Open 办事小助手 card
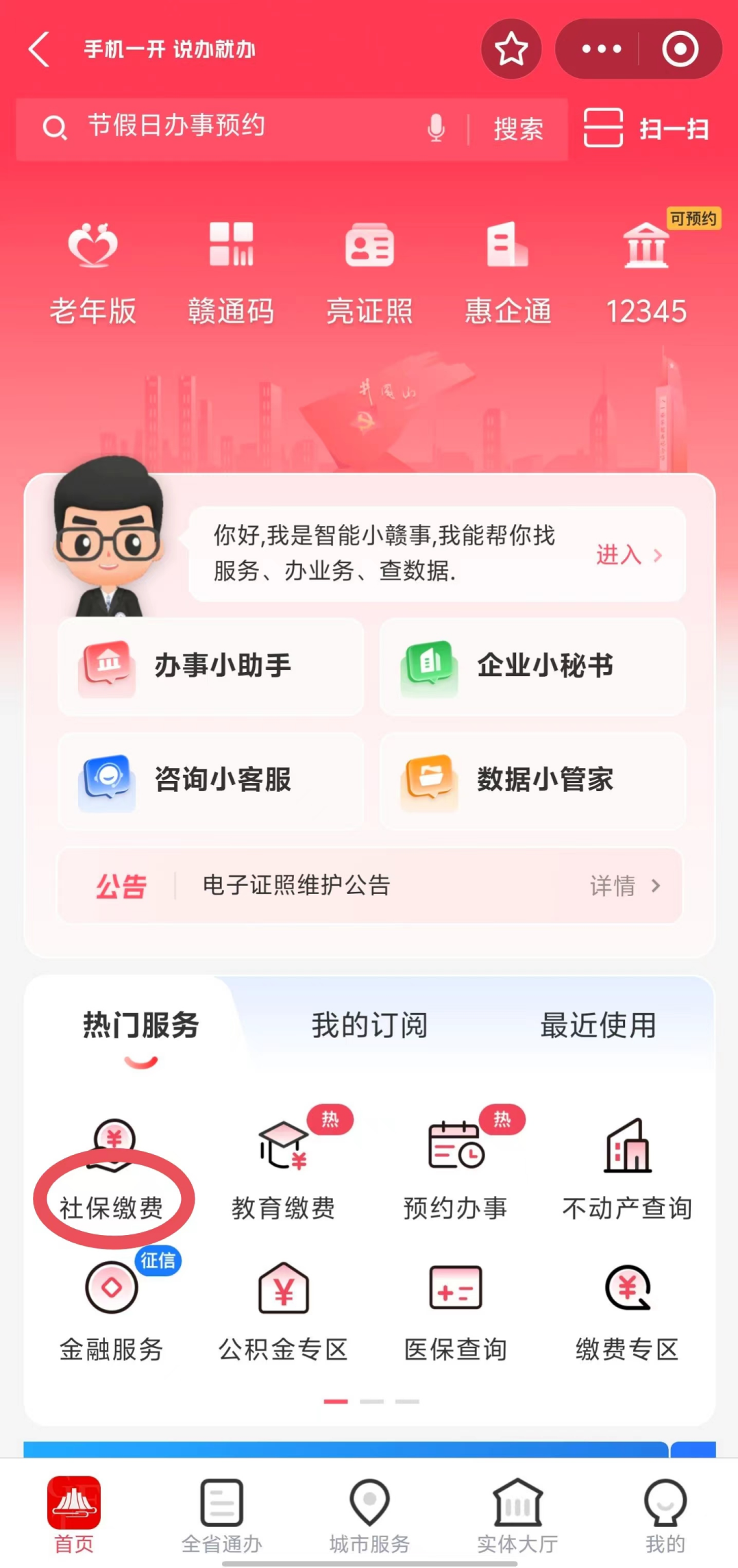 click(x=210, y=666)
